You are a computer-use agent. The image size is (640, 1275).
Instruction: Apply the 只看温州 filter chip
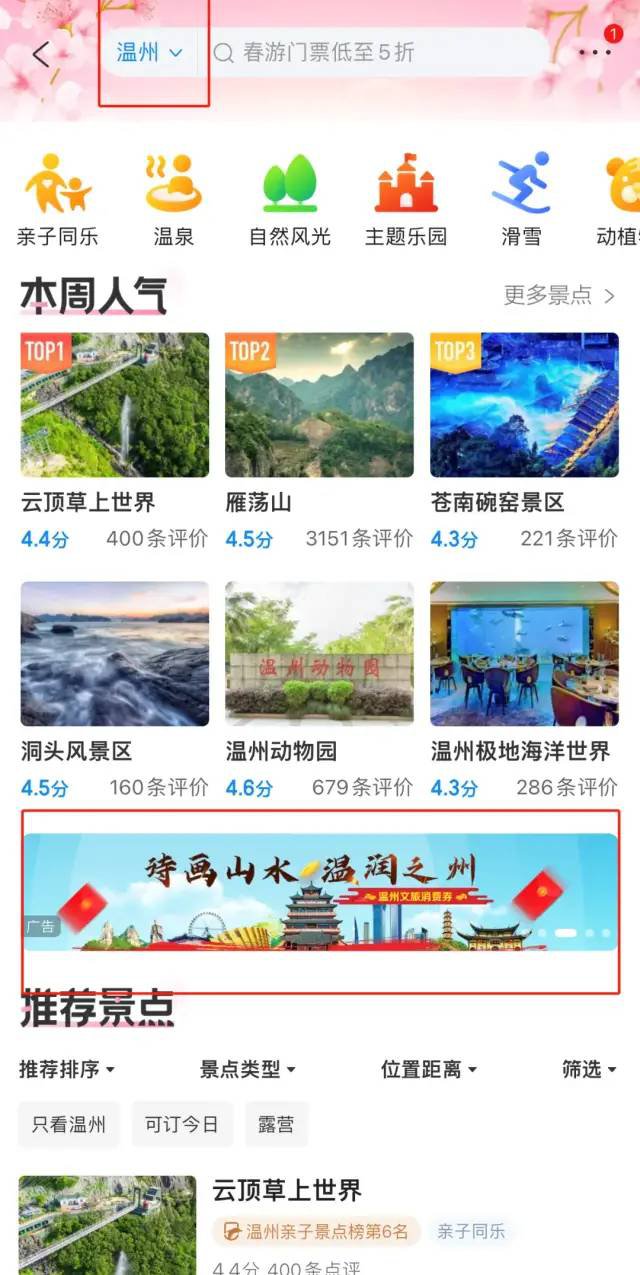(69, 1124)
